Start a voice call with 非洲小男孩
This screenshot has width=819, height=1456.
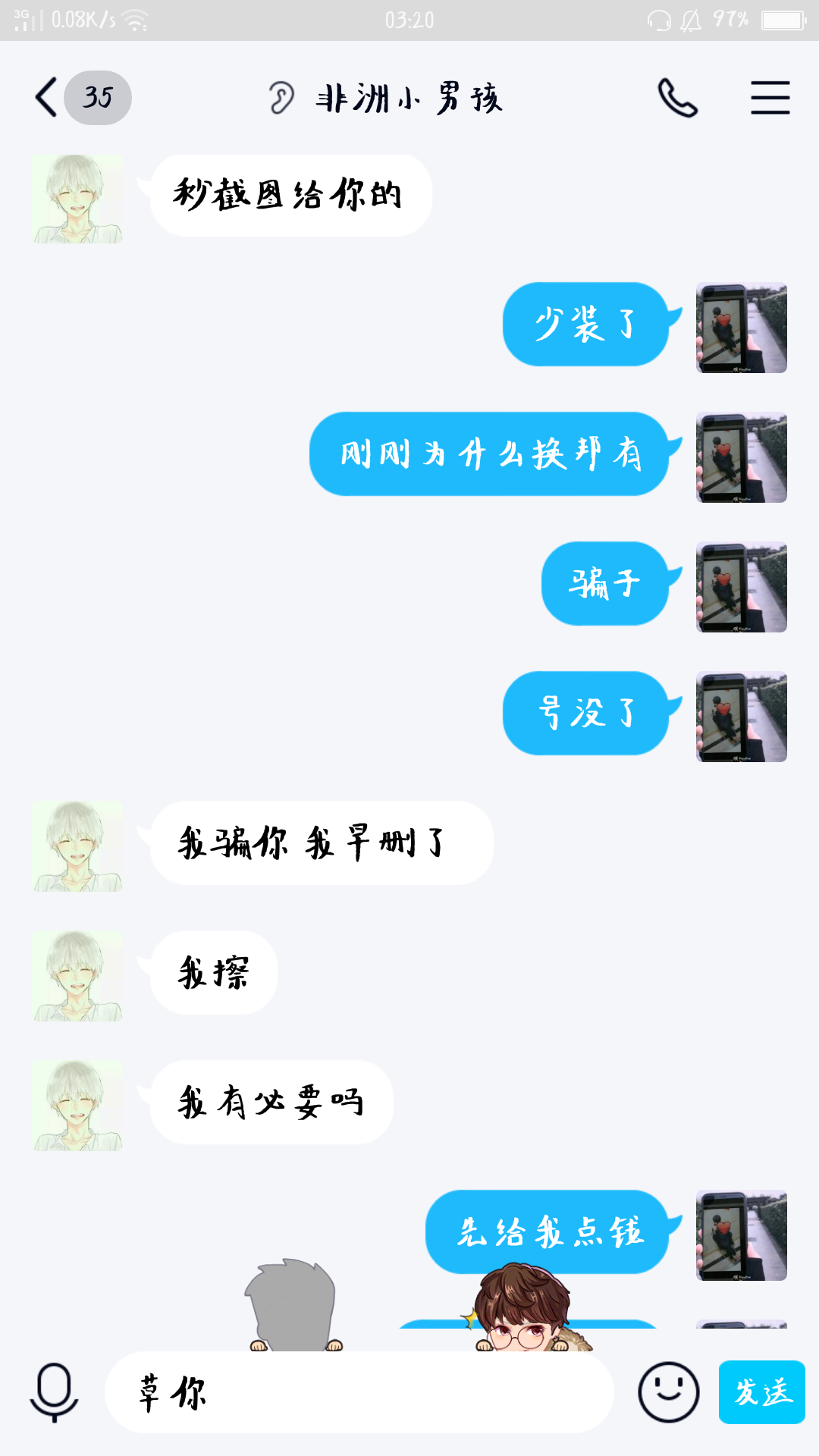pyautogui.click(x=677, y=98)
